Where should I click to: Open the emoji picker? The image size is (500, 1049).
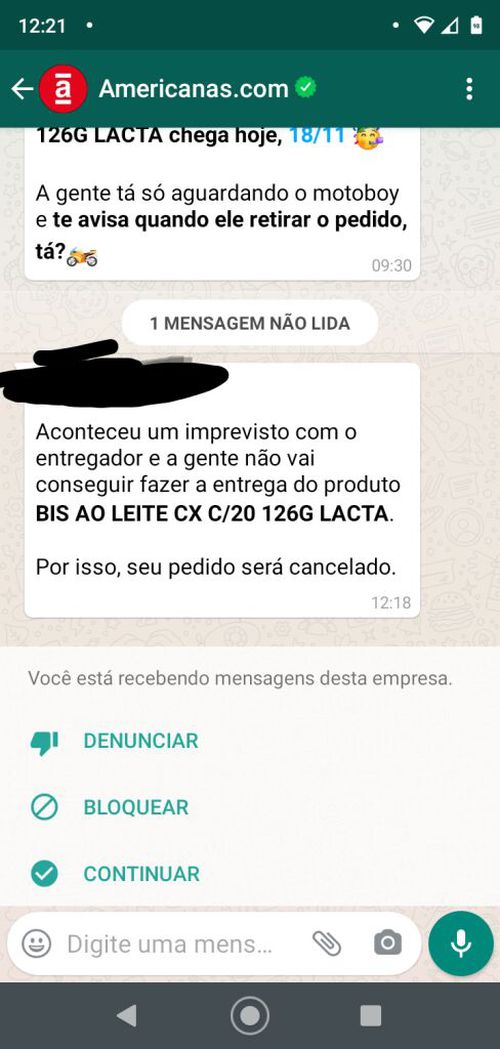[x=37, y=944]
